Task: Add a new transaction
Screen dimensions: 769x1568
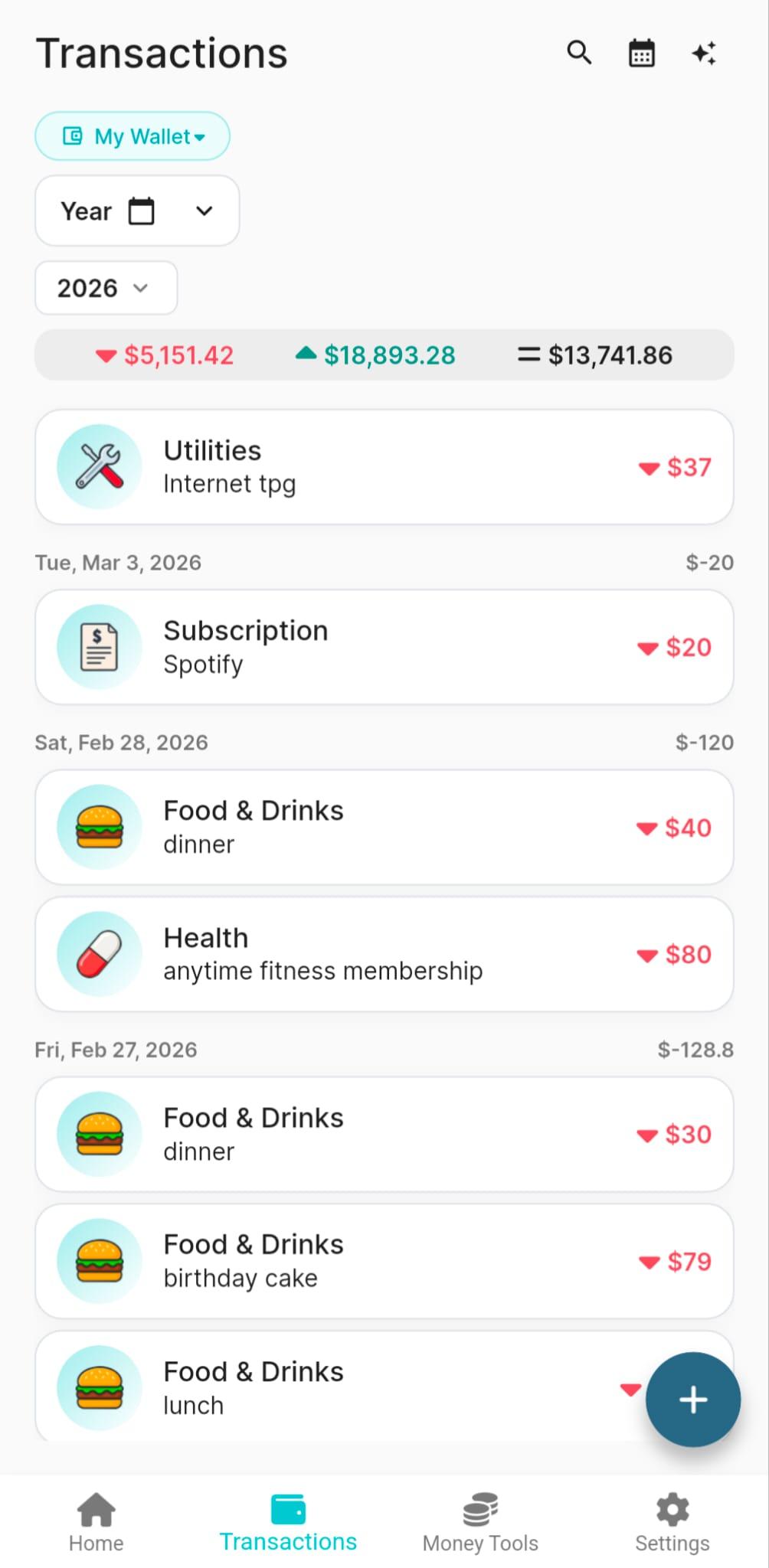Action: point(692,1400)
